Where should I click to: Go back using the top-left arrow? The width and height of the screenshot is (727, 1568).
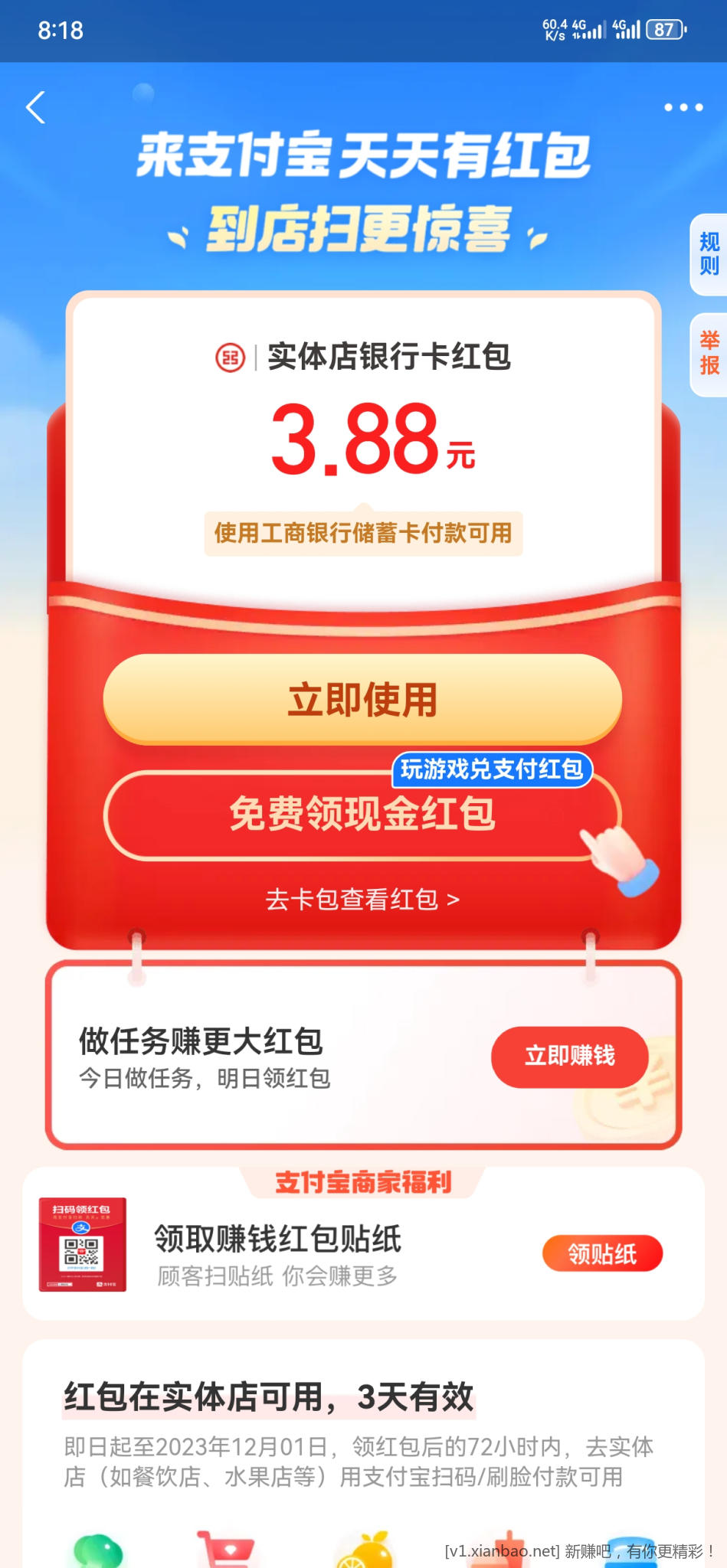click(x=36, y=107)
